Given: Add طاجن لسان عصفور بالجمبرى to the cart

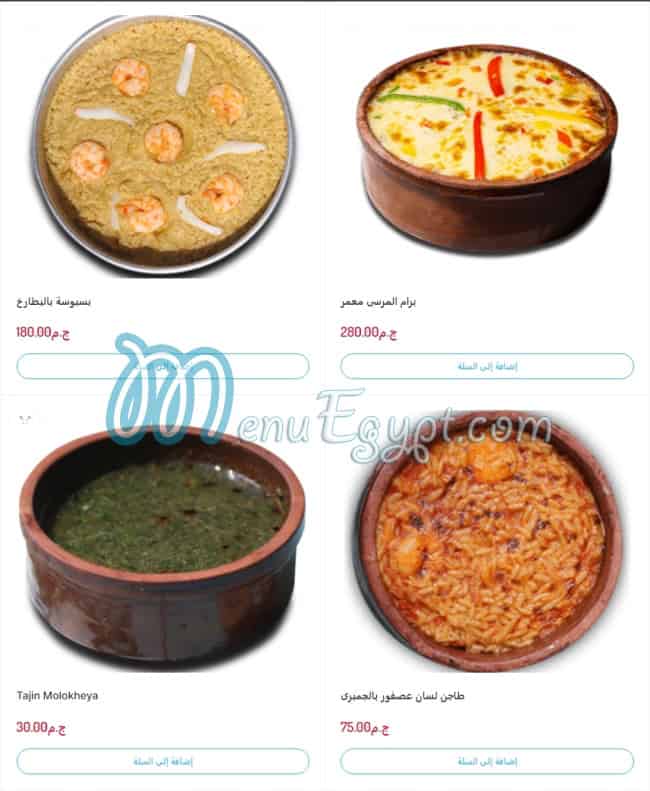Looking at the screenshot, I should tap(487, 761).
